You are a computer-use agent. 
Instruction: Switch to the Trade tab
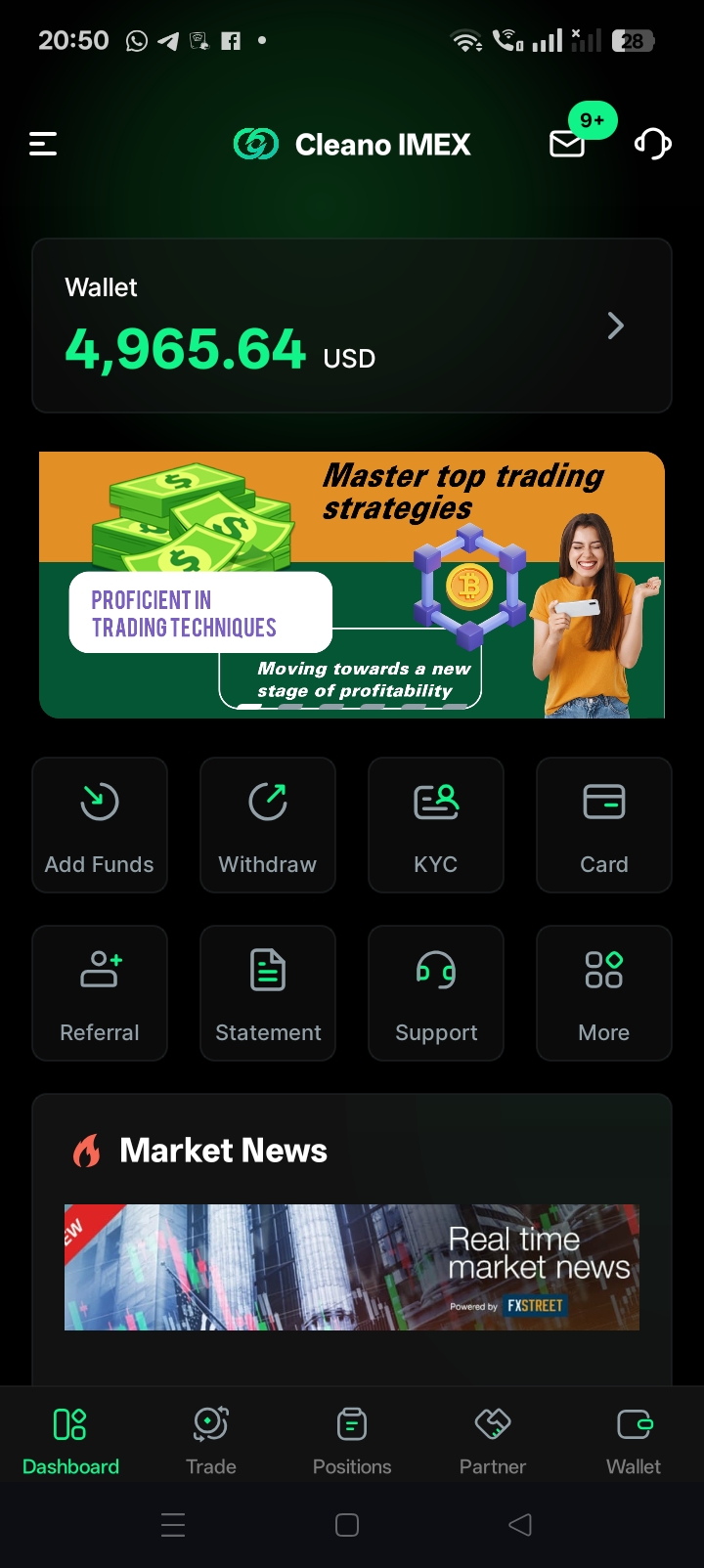pos(210,1437)
